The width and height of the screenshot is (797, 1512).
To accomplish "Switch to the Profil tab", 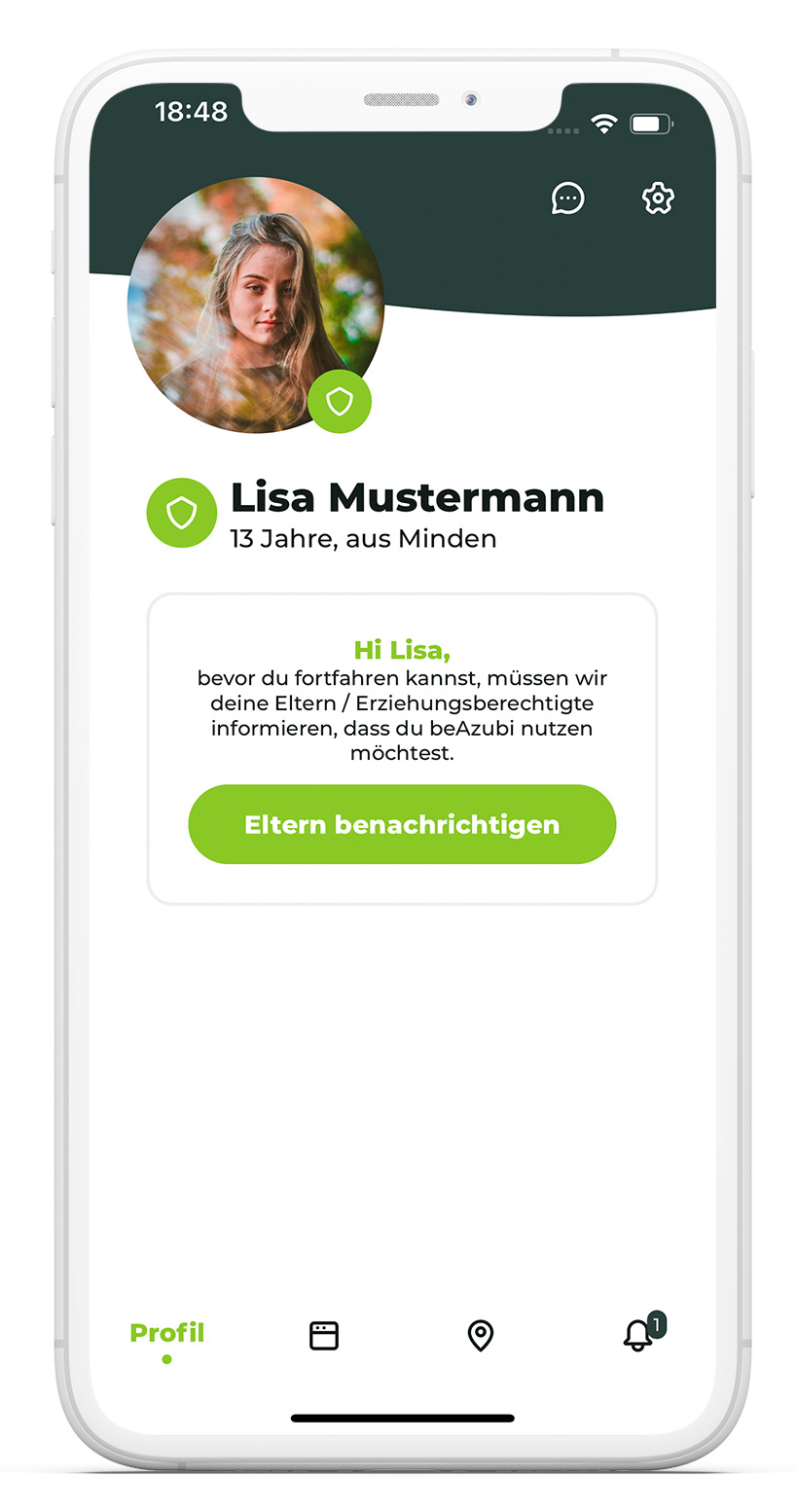I will [x=167, y=1333].
